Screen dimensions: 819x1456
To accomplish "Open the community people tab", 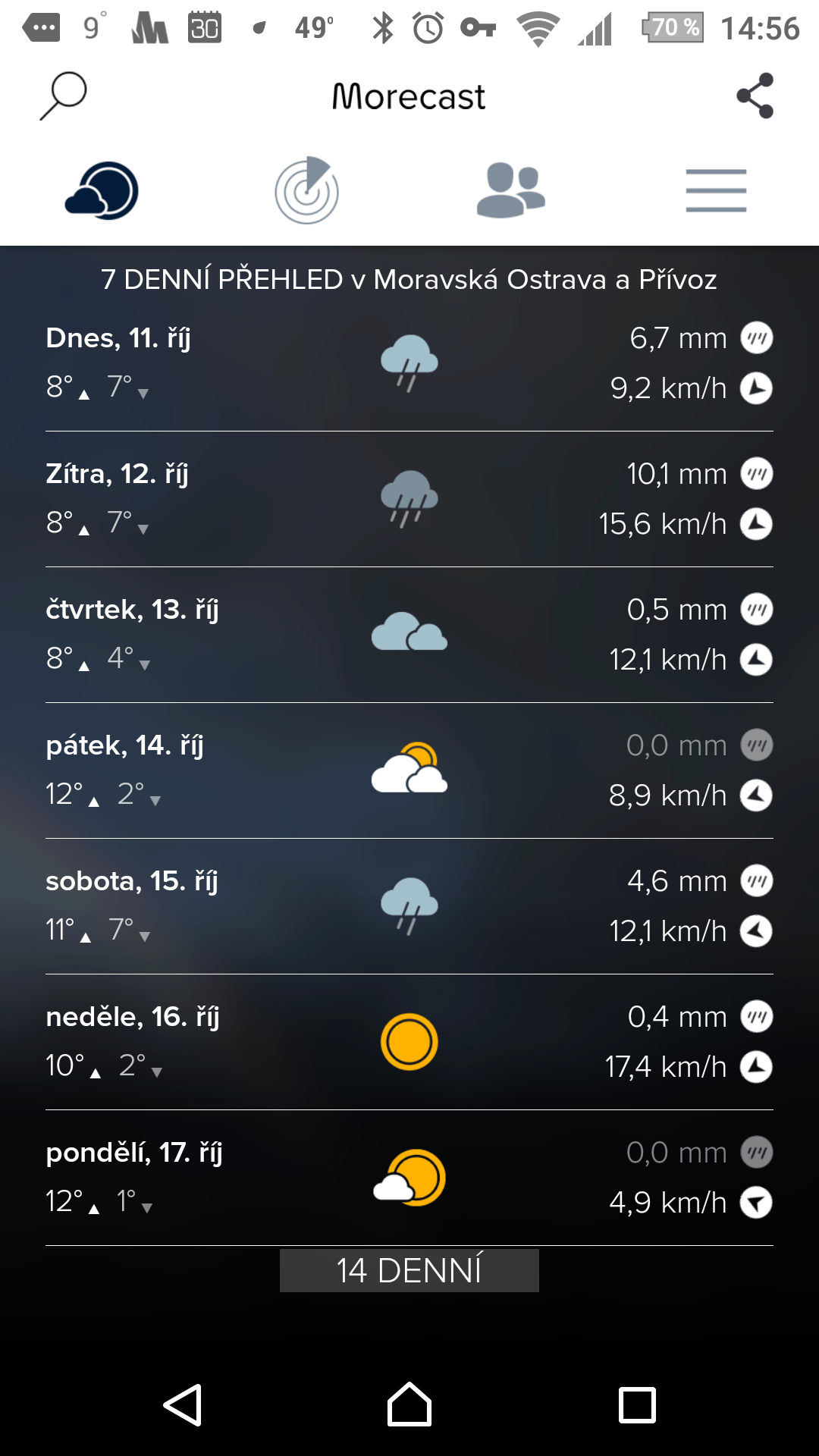I will (511, 190).
